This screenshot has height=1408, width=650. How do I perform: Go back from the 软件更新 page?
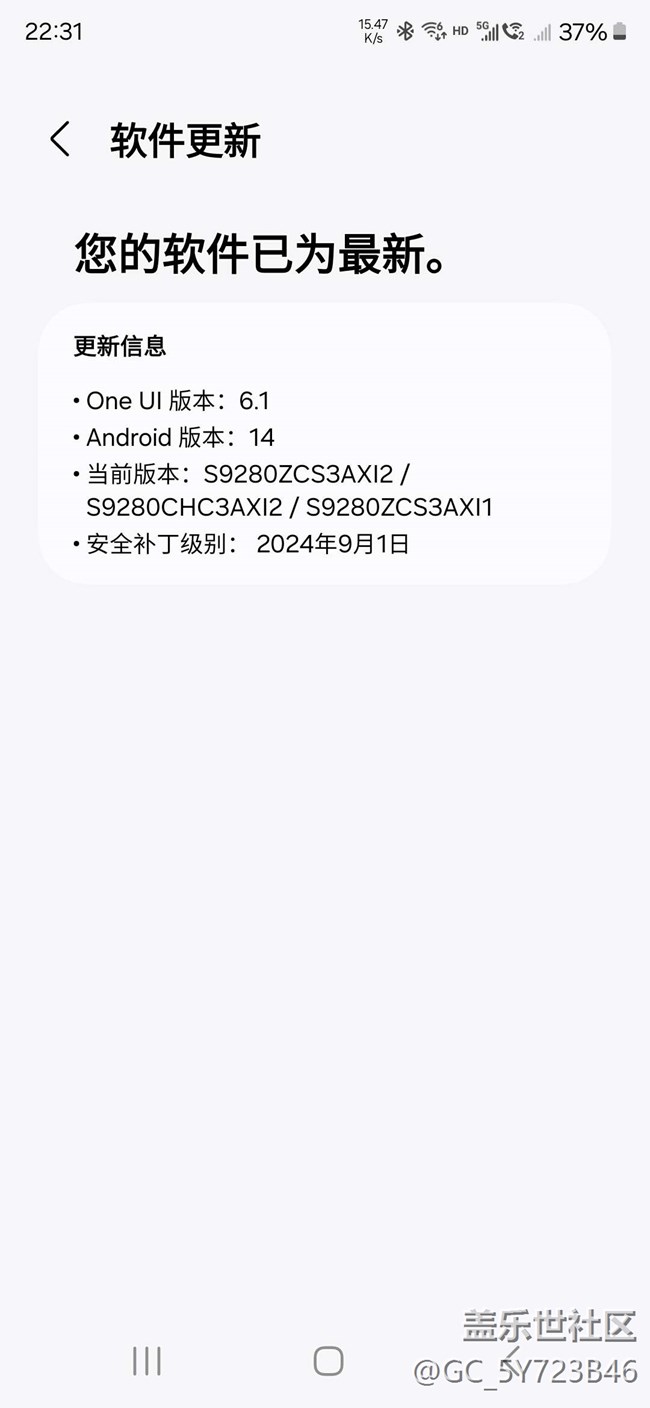click(60, 140)
